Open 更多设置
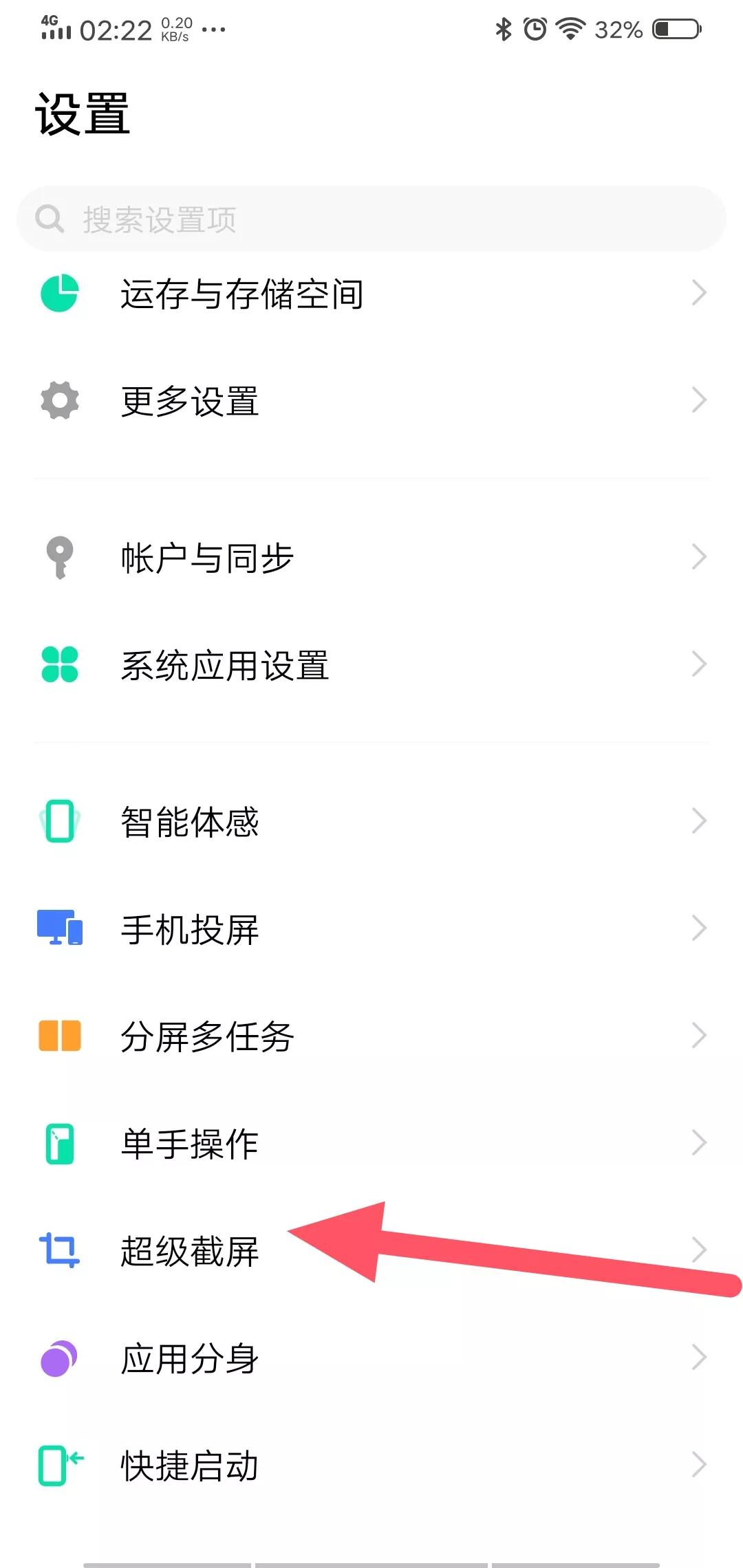The height and width of the screenshot is (1568, 743). (x=371, y=401)
